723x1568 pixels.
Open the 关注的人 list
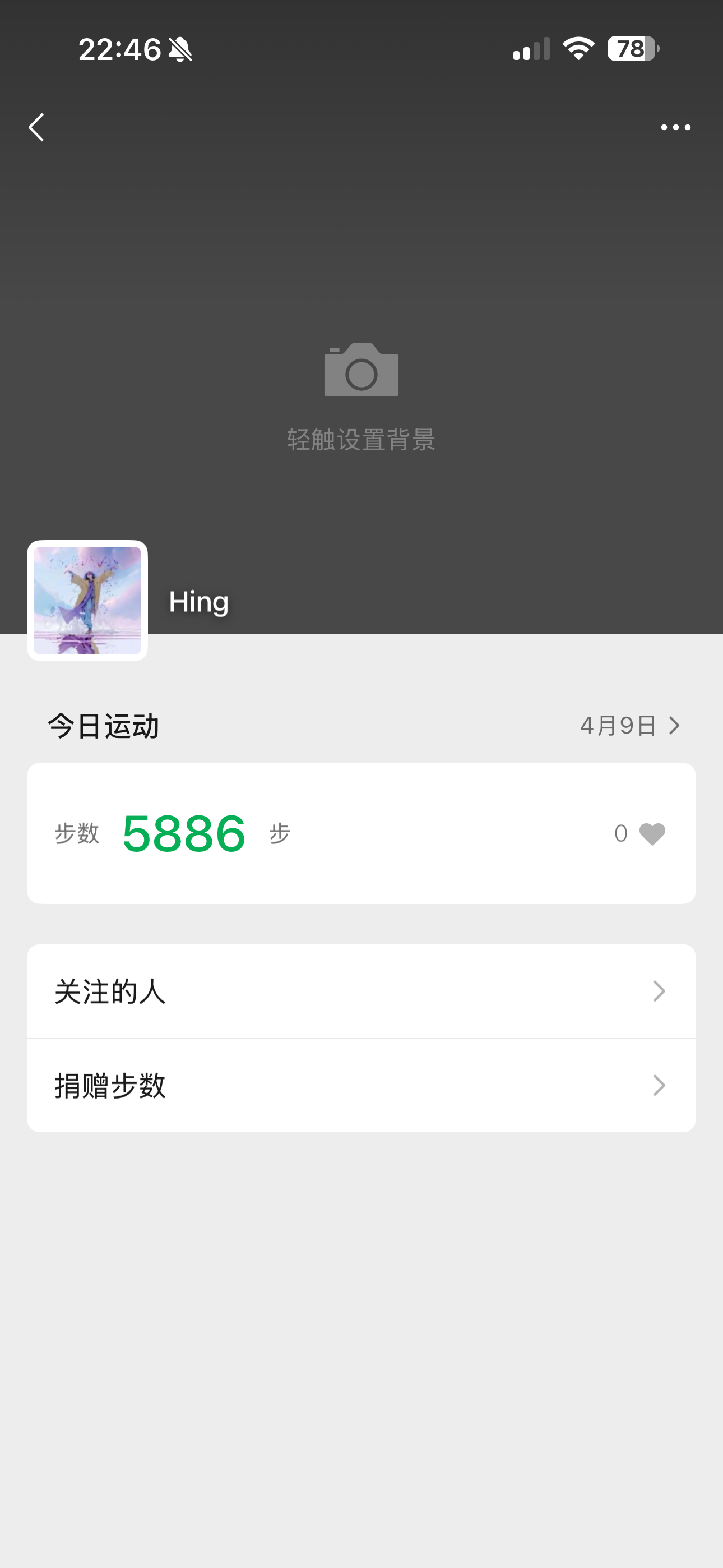click(x=361, y=991)
